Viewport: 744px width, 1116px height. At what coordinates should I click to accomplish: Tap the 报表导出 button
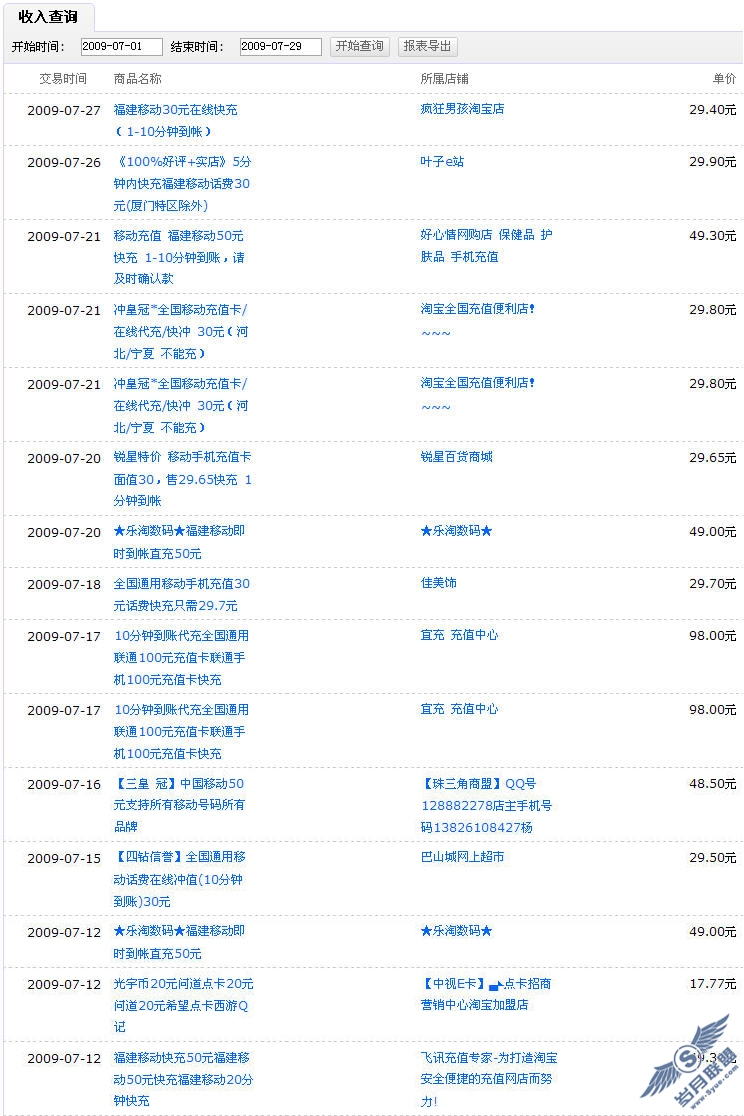(x=427, y=46)
